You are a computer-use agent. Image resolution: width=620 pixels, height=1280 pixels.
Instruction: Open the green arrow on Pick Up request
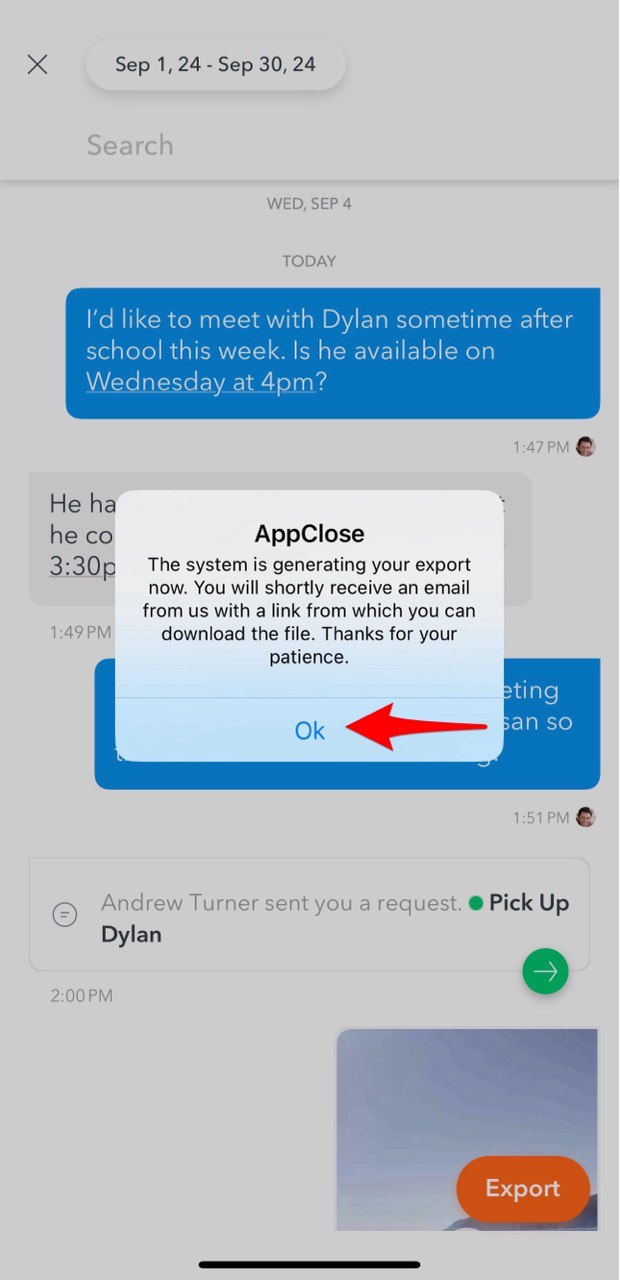[x=545, y=970]
